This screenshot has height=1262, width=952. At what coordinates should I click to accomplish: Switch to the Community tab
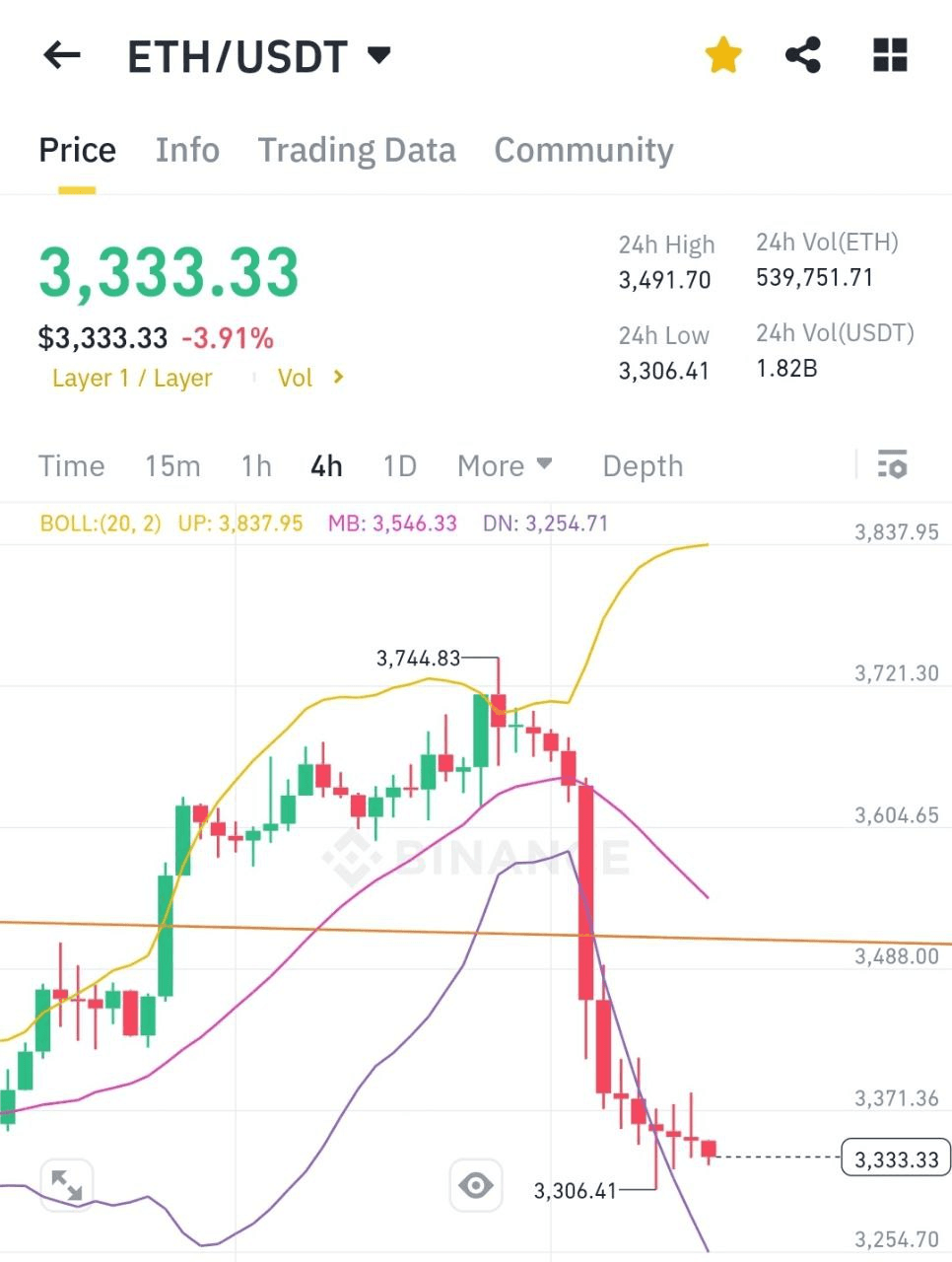click(583, 151)
